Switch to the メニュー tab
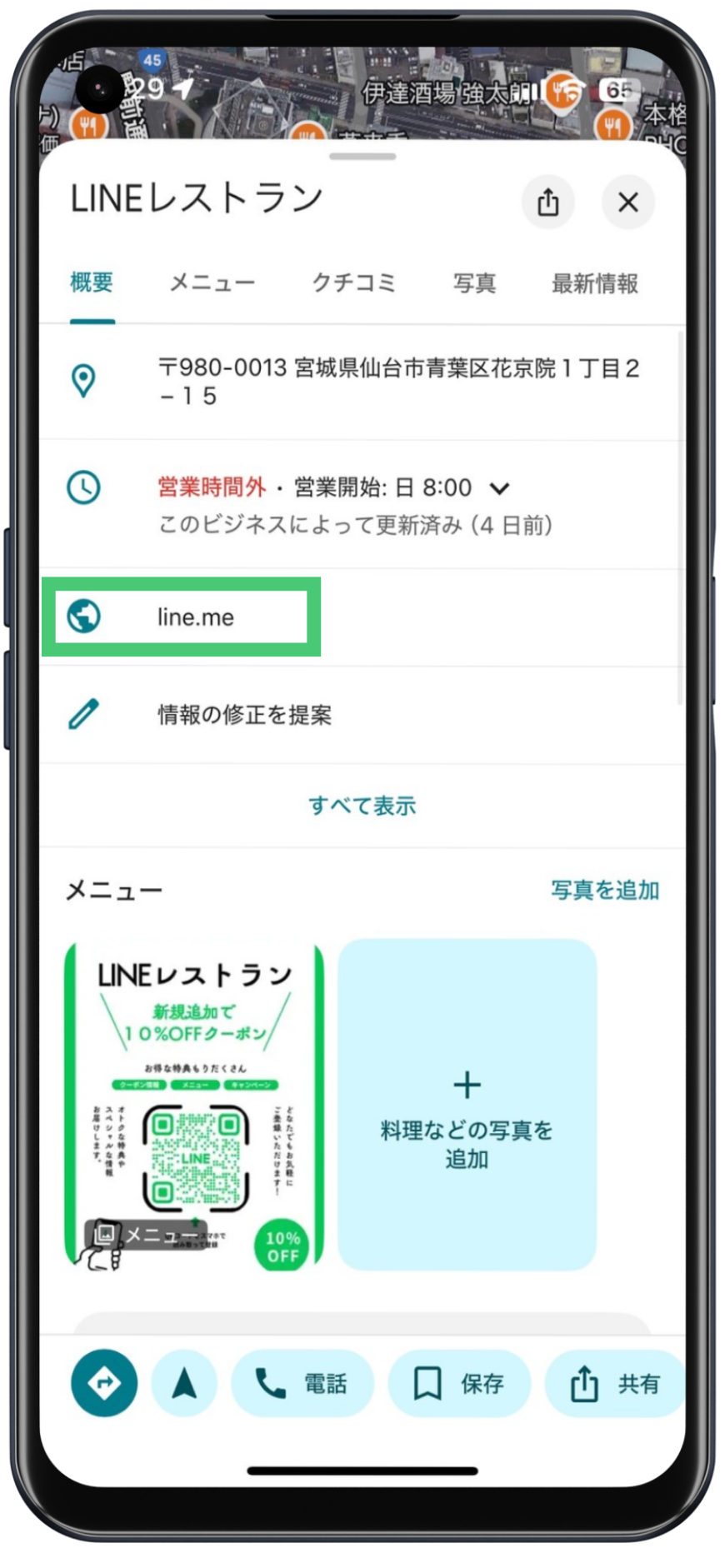The image size is (725, 1568). 212,283
